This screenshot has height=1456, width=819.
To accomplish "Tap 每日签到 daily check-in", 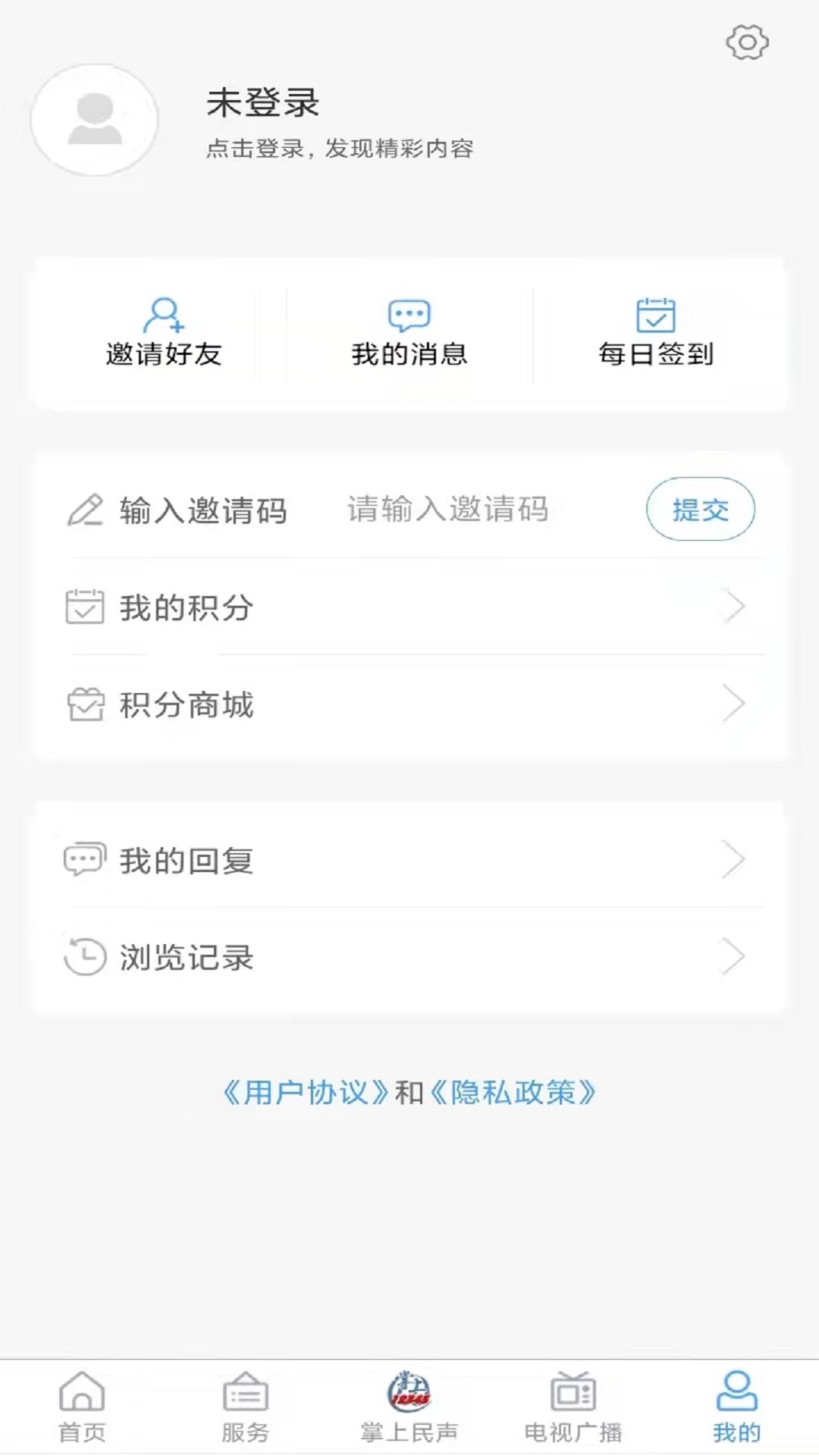I will click(656, 334).
